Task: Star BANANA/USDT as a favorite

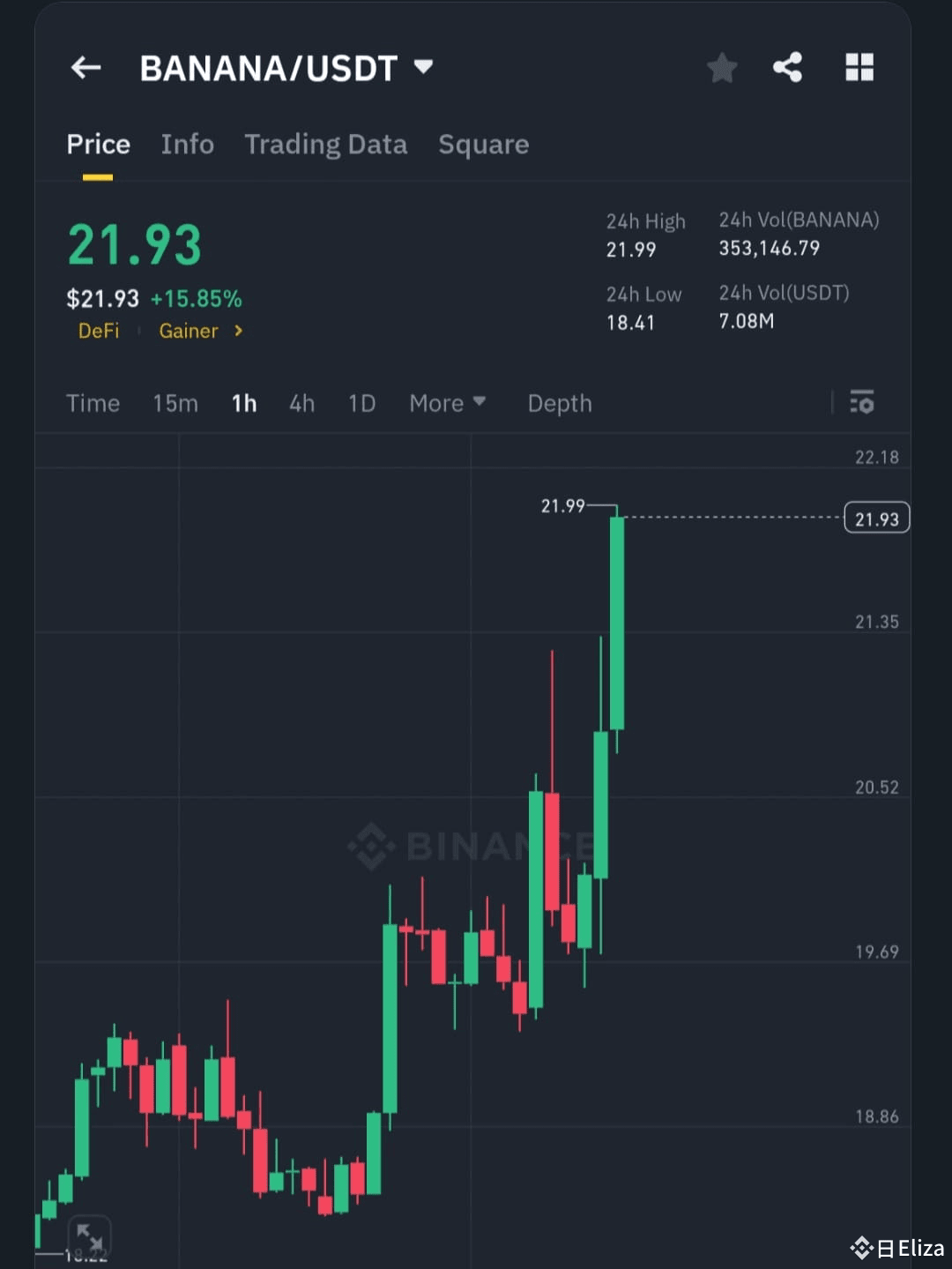Action: coord(722,67)
